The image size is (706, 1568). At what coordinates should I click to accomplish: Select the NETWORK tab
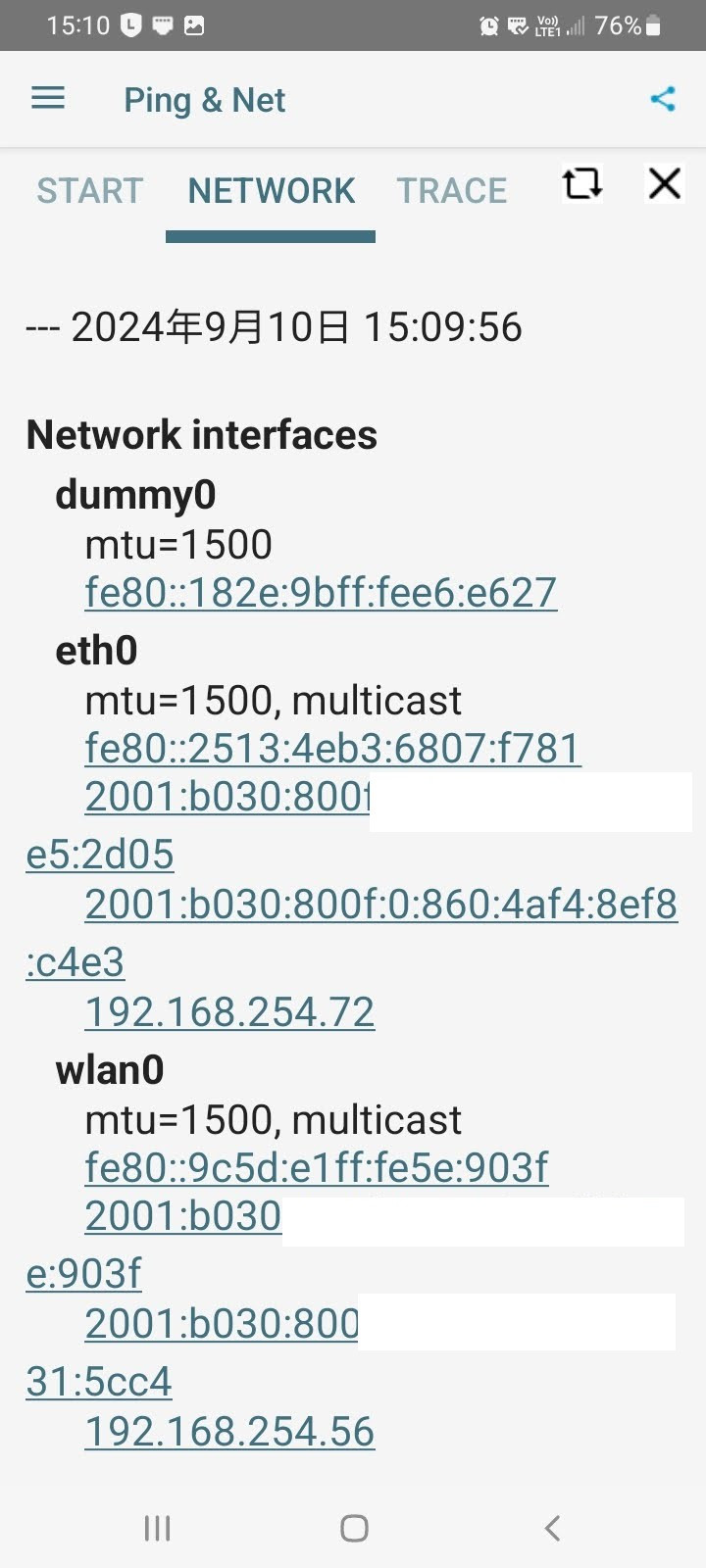(272, 190)
